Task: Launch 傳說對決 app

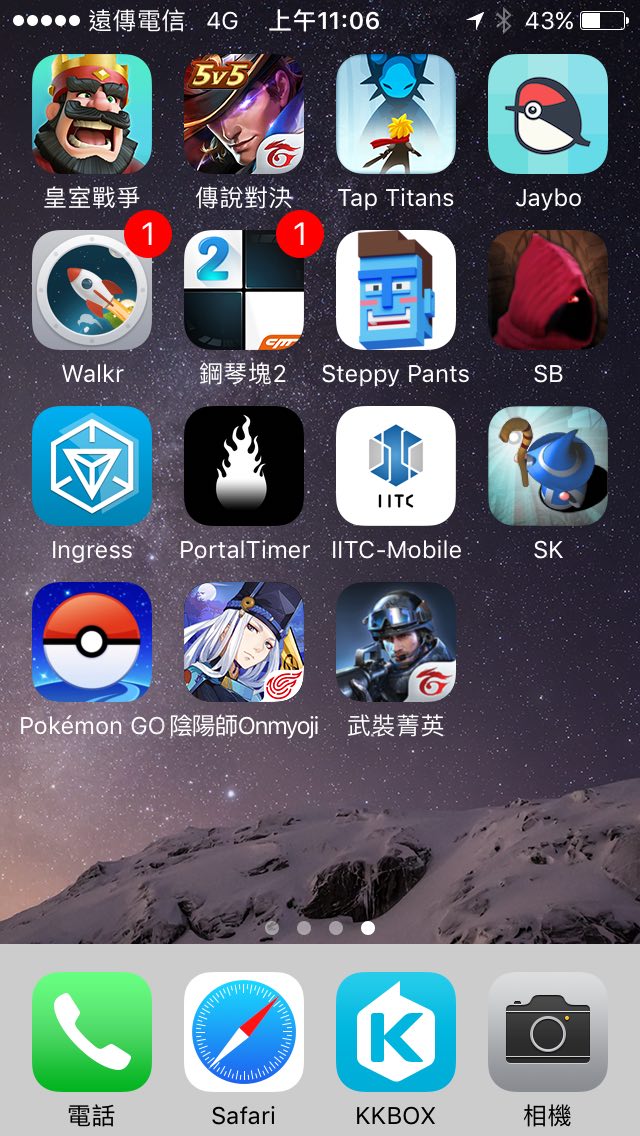Action: 244,114
